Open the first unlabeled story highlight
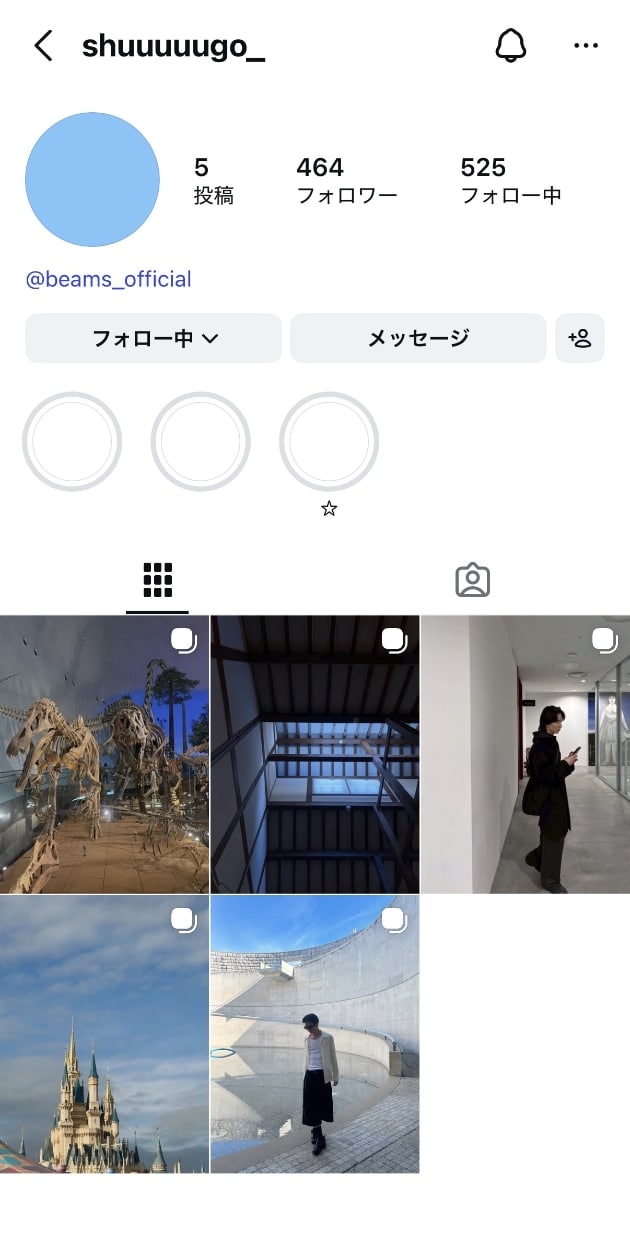 coord(72,442)
